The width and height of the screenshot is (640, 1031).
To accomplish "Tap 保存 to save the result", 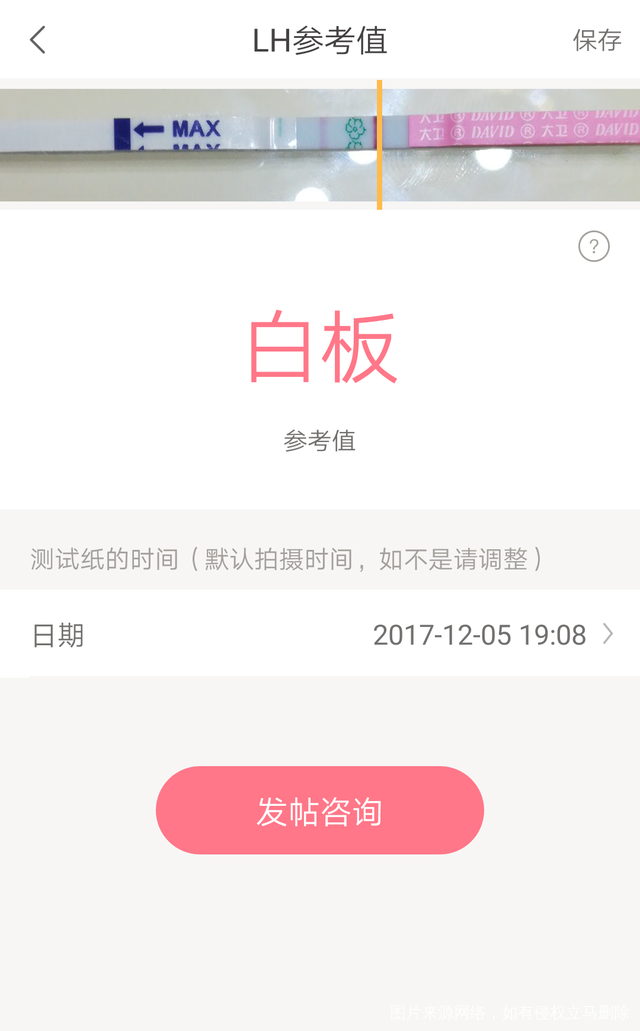I will tap(597, 40).
